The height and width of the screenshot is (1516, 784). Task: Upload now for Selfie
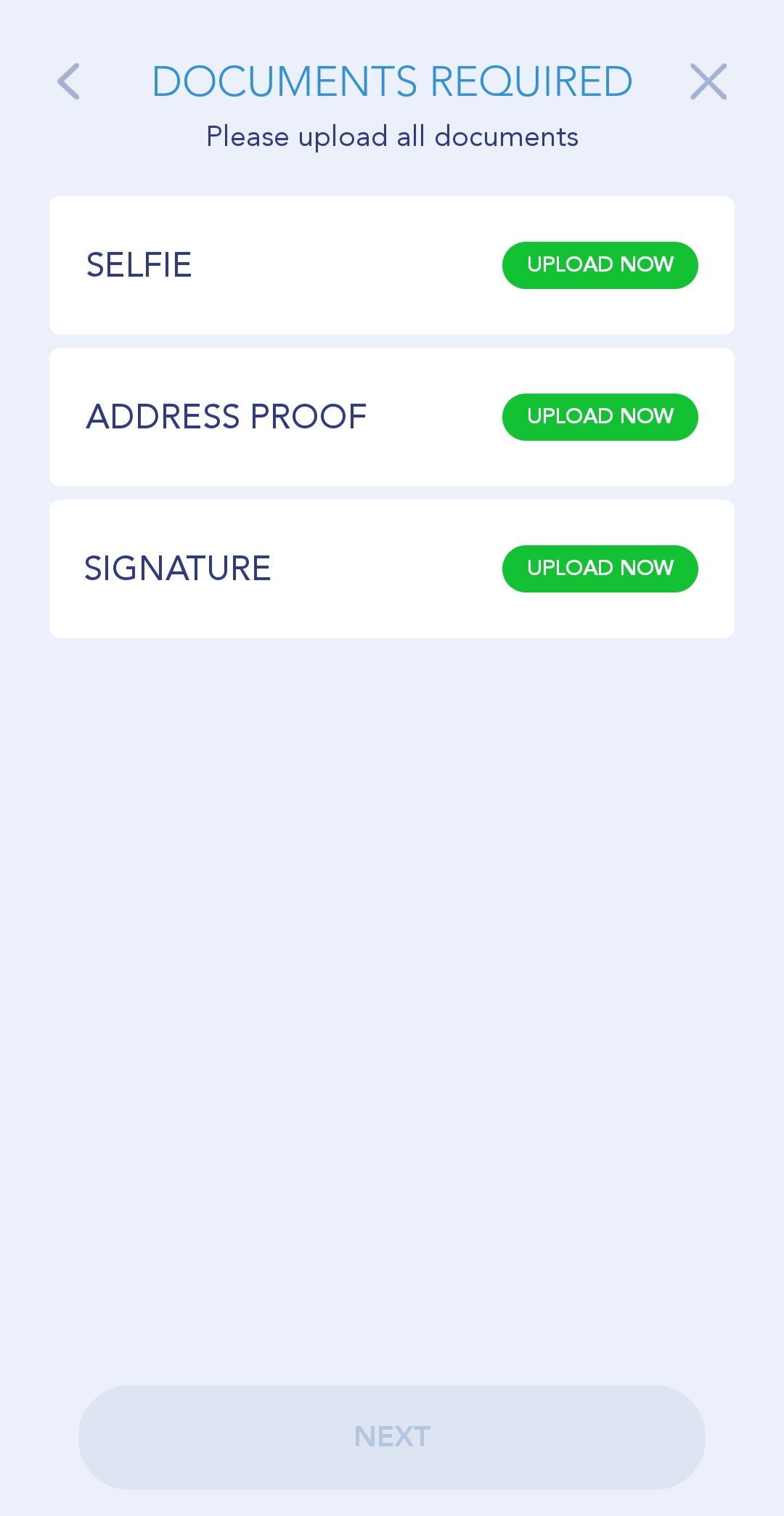pyautogui.click(x=600, y=265)
